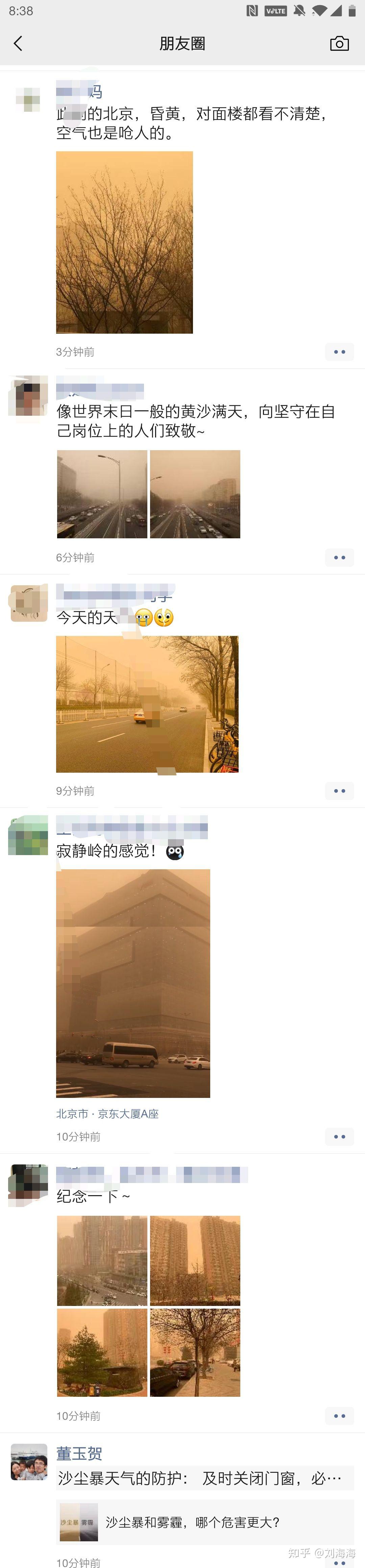Viewport: 365px width, 1568px height.
Task: View the pine tree photo in 纪念一下 post
Action: point(102,1353)
